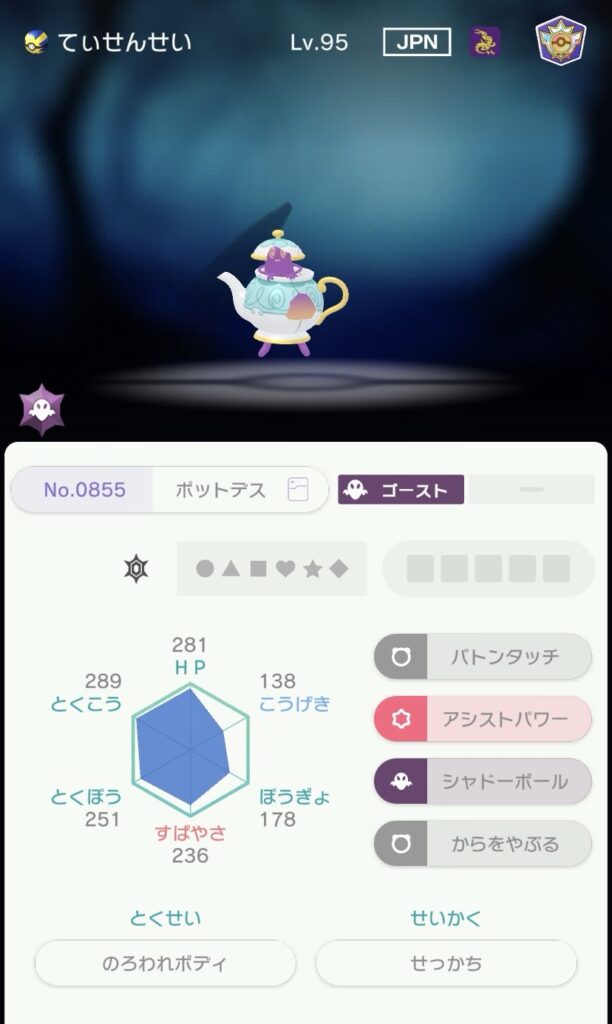View the のろわれボディ ability description
The width and height of the screenshot is (612, 1024).
[165, 964]
